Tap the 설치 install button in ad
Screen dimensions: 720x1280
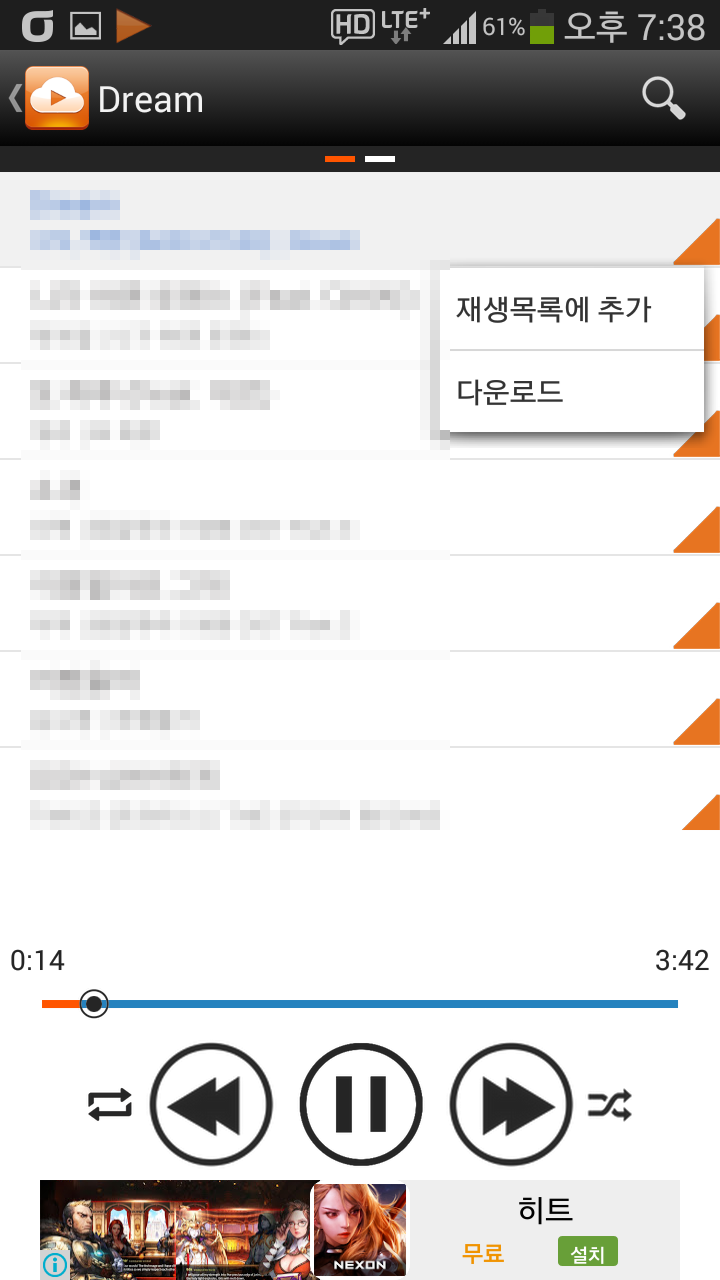coord(587,1252)
